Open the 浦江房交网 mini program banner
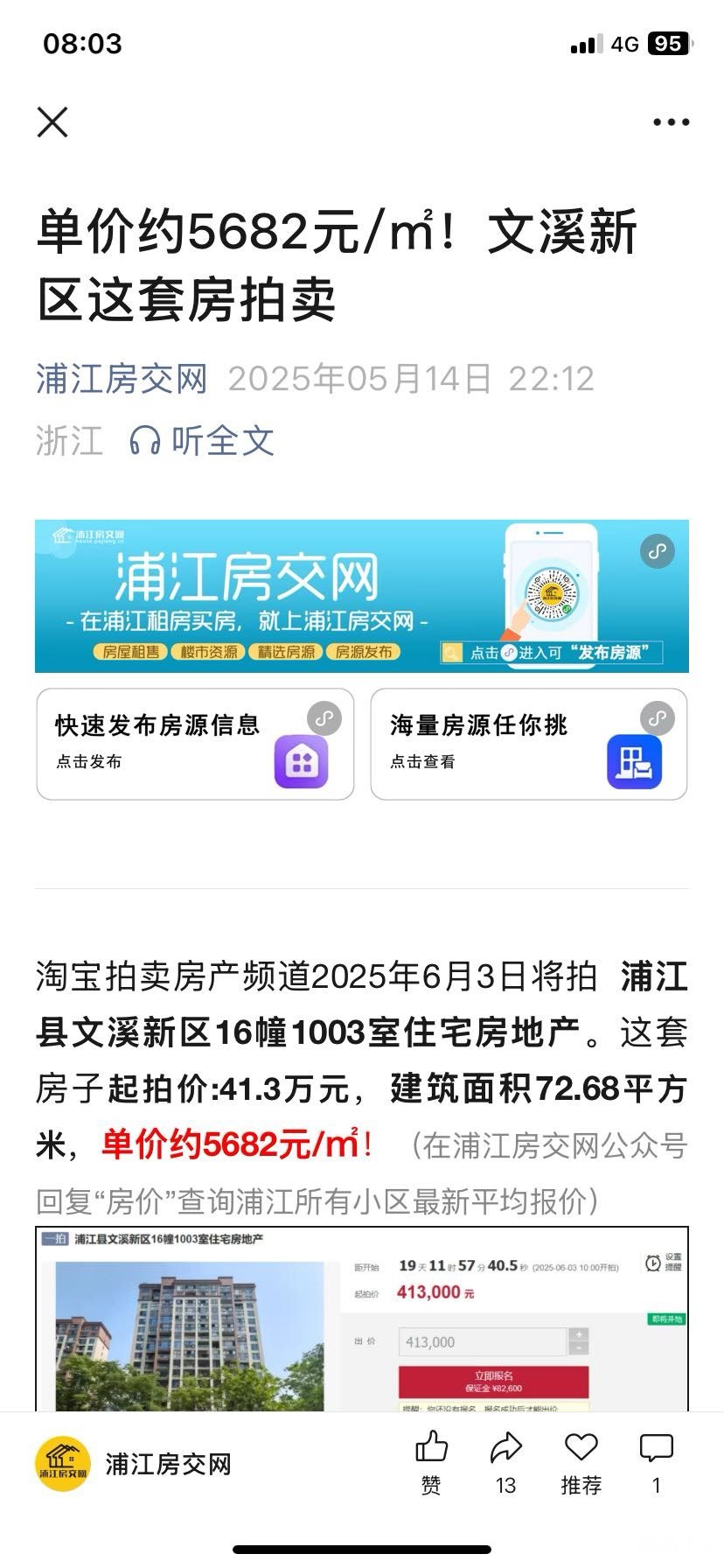 pos(361,596)
